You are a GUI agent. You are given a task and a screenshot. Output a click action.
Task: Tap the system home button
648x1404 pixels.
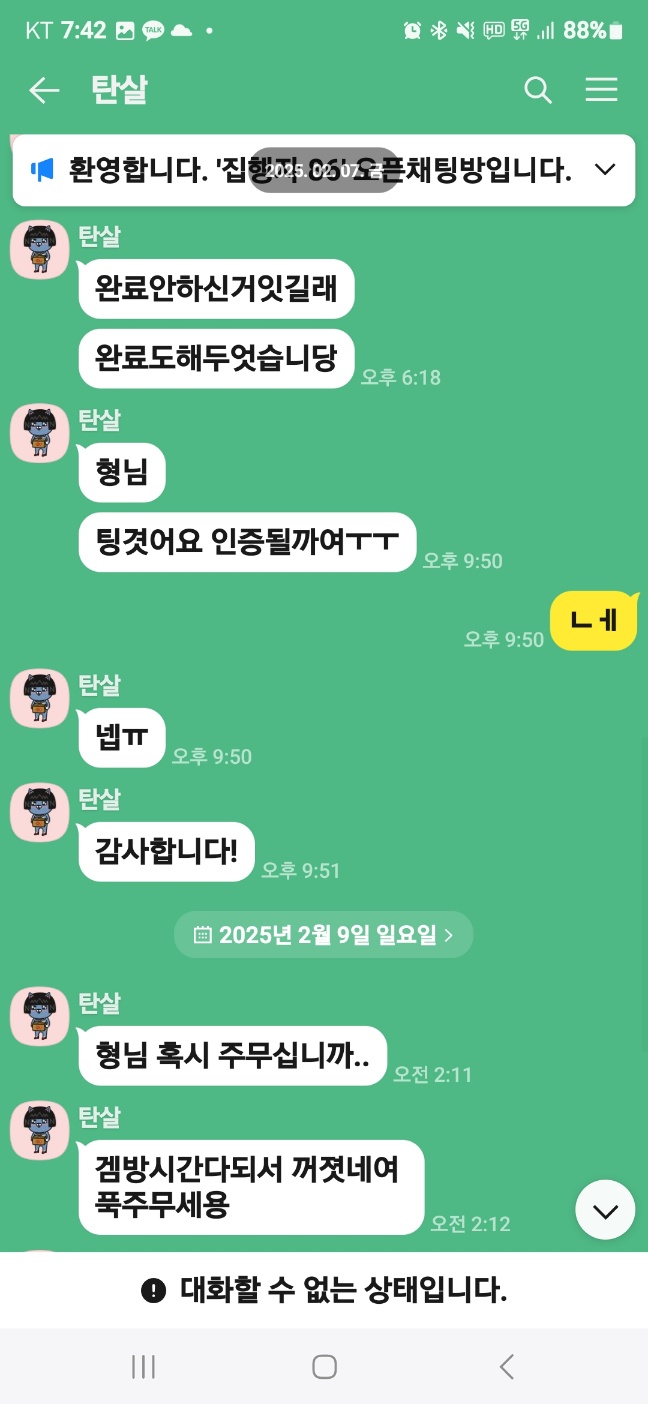(324, 1367)
